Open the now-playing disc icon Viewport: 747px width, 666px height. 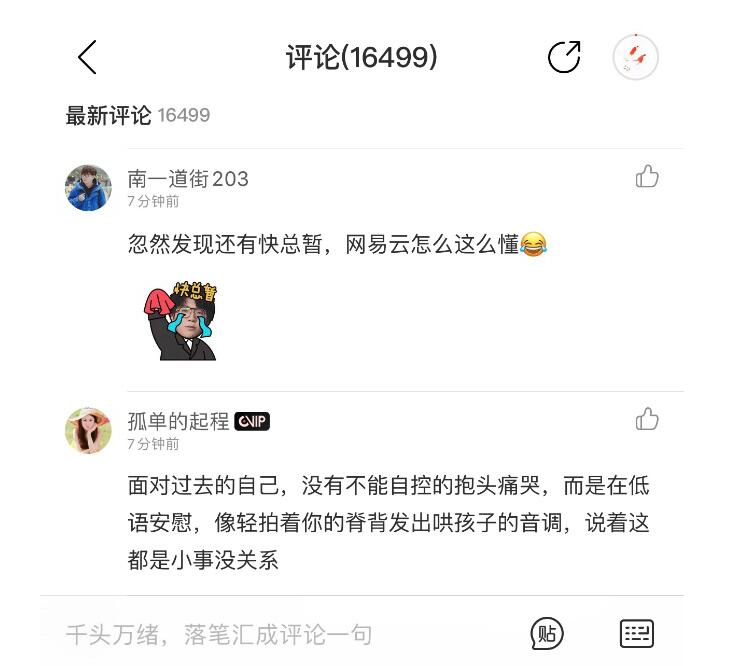(636, 57)
